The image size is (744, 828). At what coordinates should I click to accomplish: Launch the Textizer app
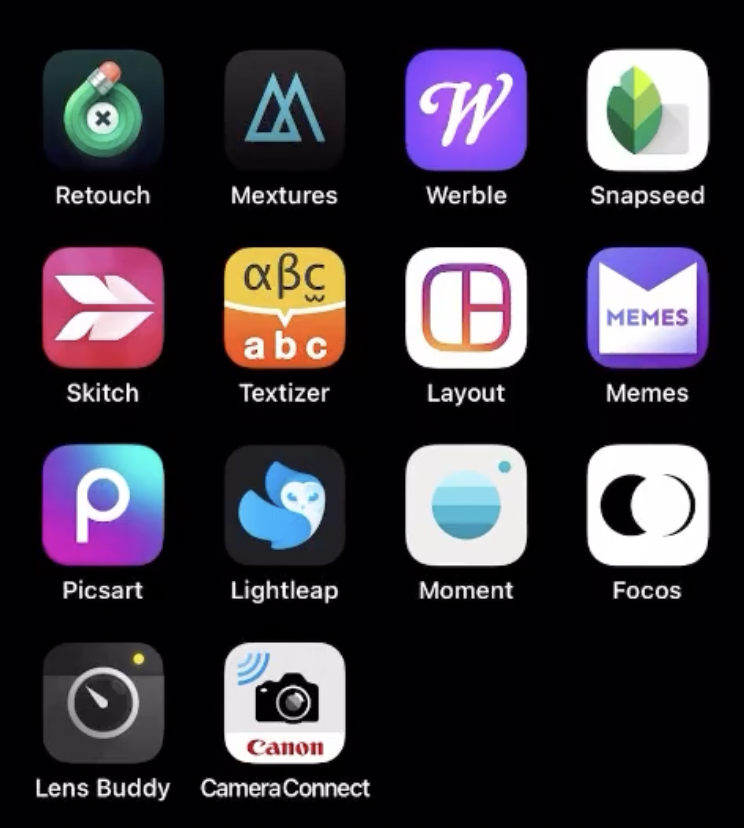click(x=285, y=308)
